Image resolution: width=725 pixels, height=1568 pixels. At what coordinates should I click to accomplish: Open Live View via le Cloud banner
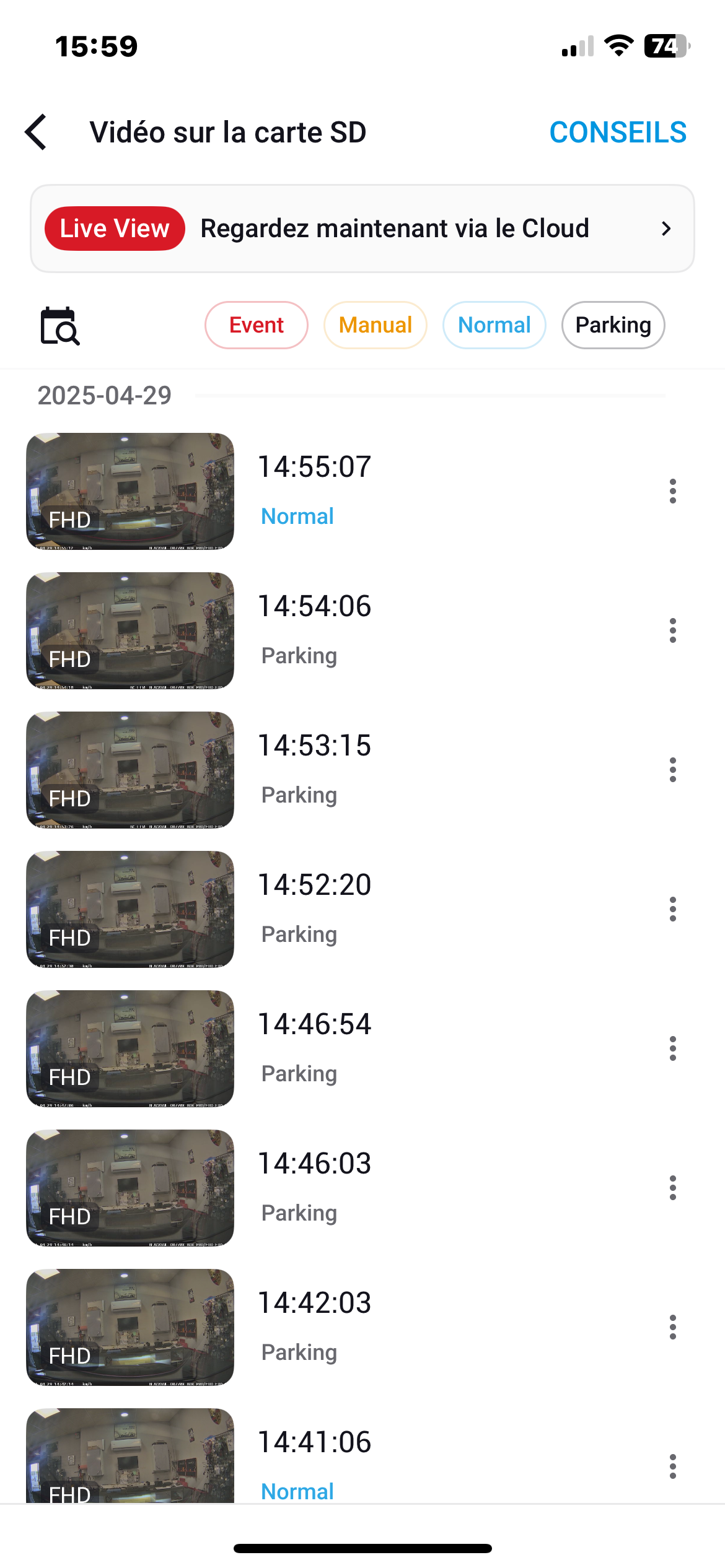coord(362,229)
